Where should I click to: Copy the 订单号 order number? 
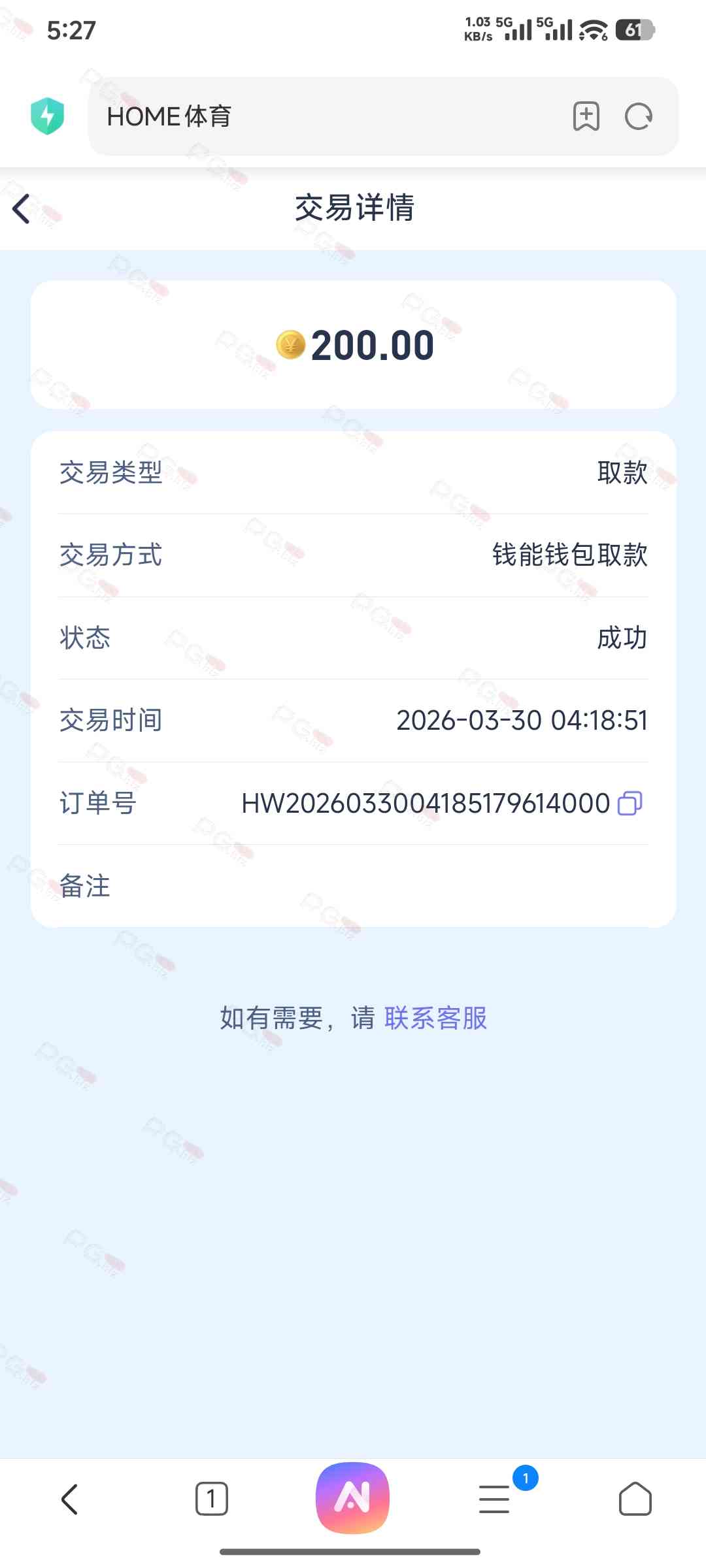[x=630, y=803]
